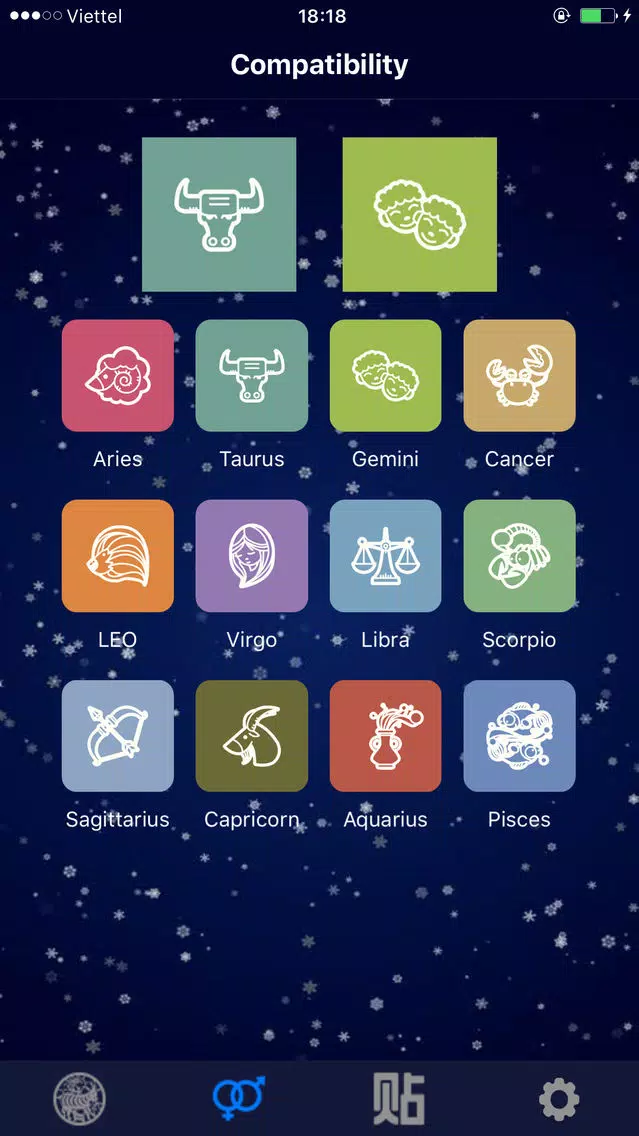This screenshot has width=639, height=1136.
Task: Open the zodiac horoscope tab
Action: 80,1099
